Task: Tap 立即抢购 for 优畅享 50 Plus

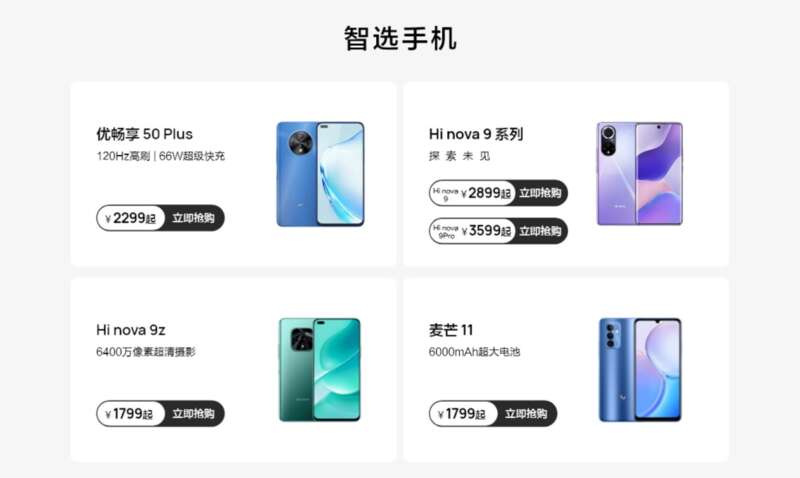Action: tap(193, 217)
